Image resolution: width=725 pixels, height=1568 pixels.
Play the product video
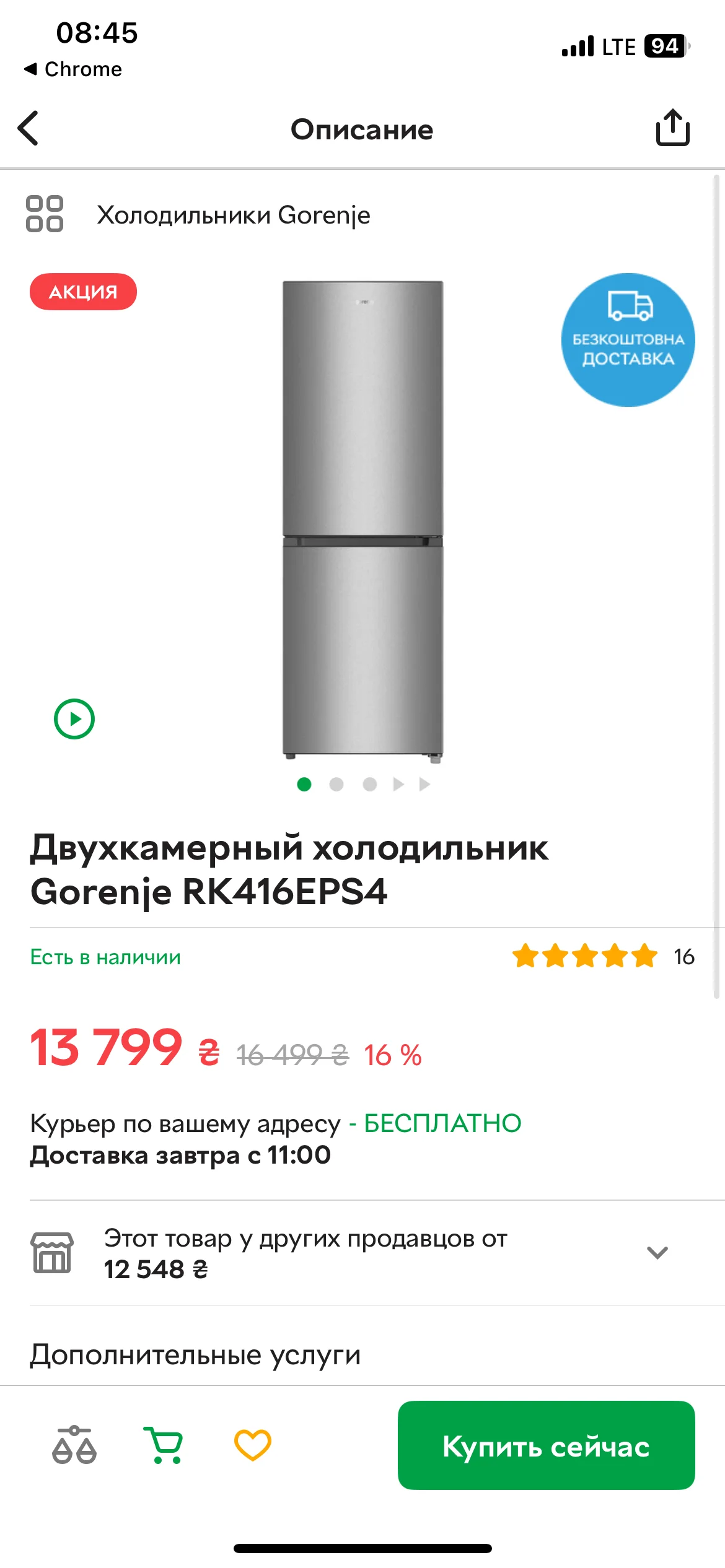[74, 719]
